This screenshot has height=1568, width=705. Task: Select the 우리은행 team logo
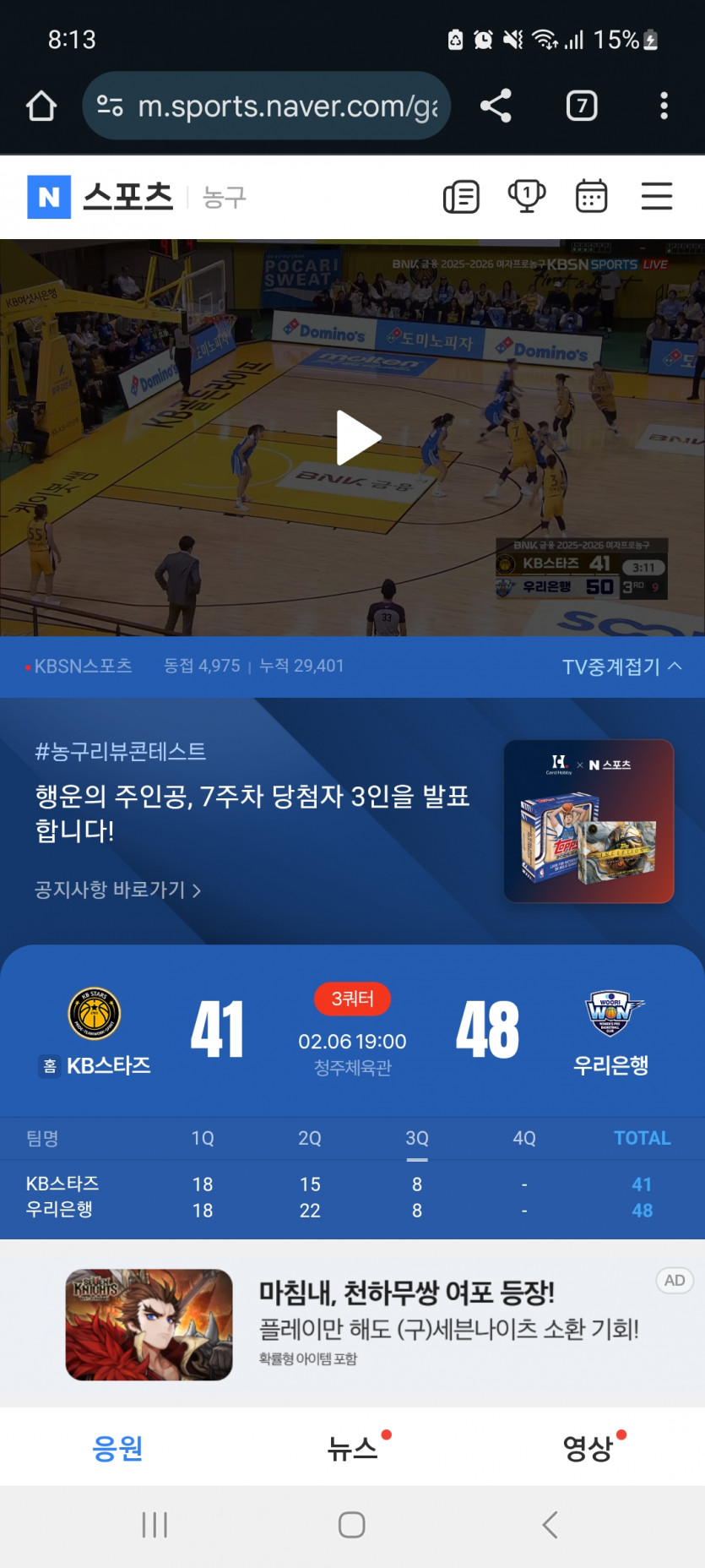click(610, 1013)
